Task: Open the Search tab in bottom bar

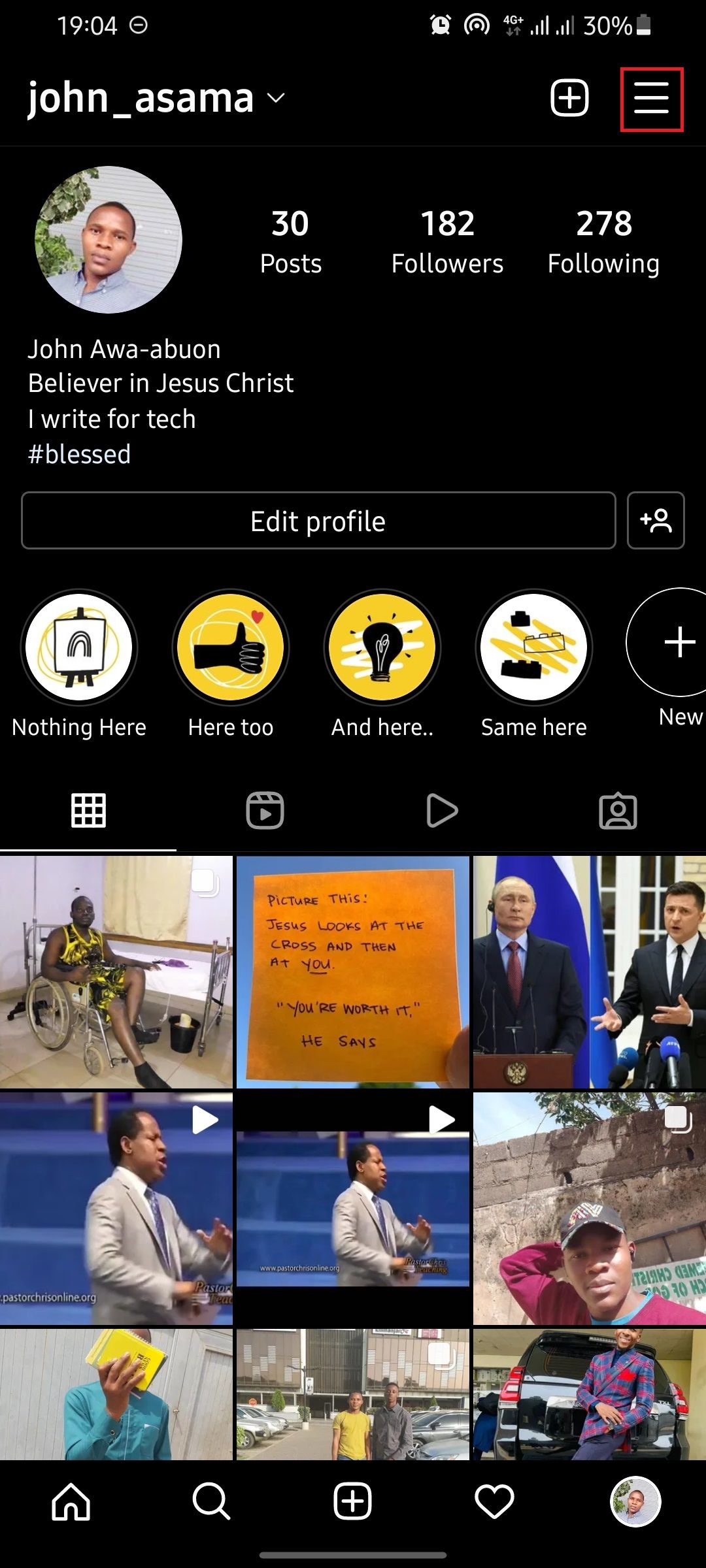Action: [x=211, y=1501]
